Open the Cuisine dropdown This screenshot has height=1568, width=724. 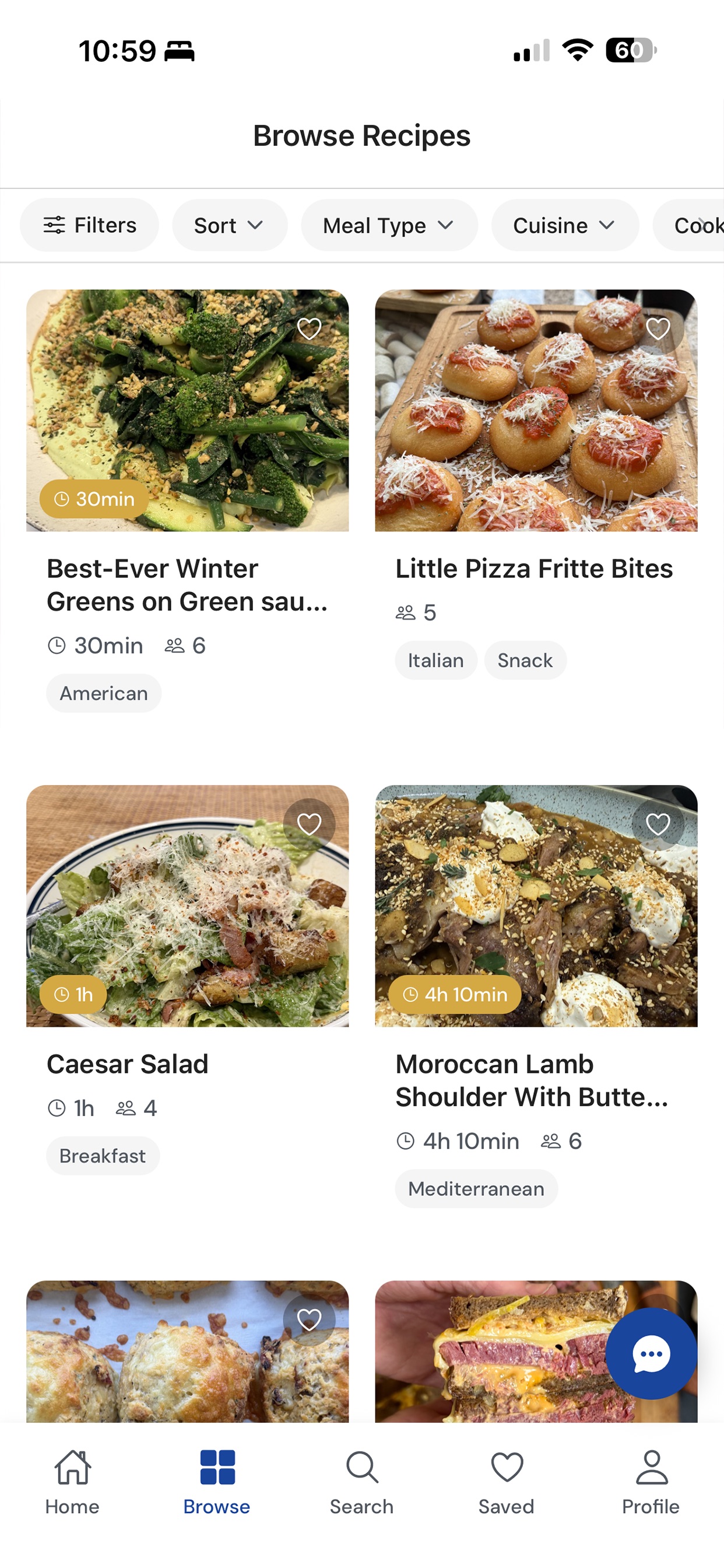tap(565, 225)
